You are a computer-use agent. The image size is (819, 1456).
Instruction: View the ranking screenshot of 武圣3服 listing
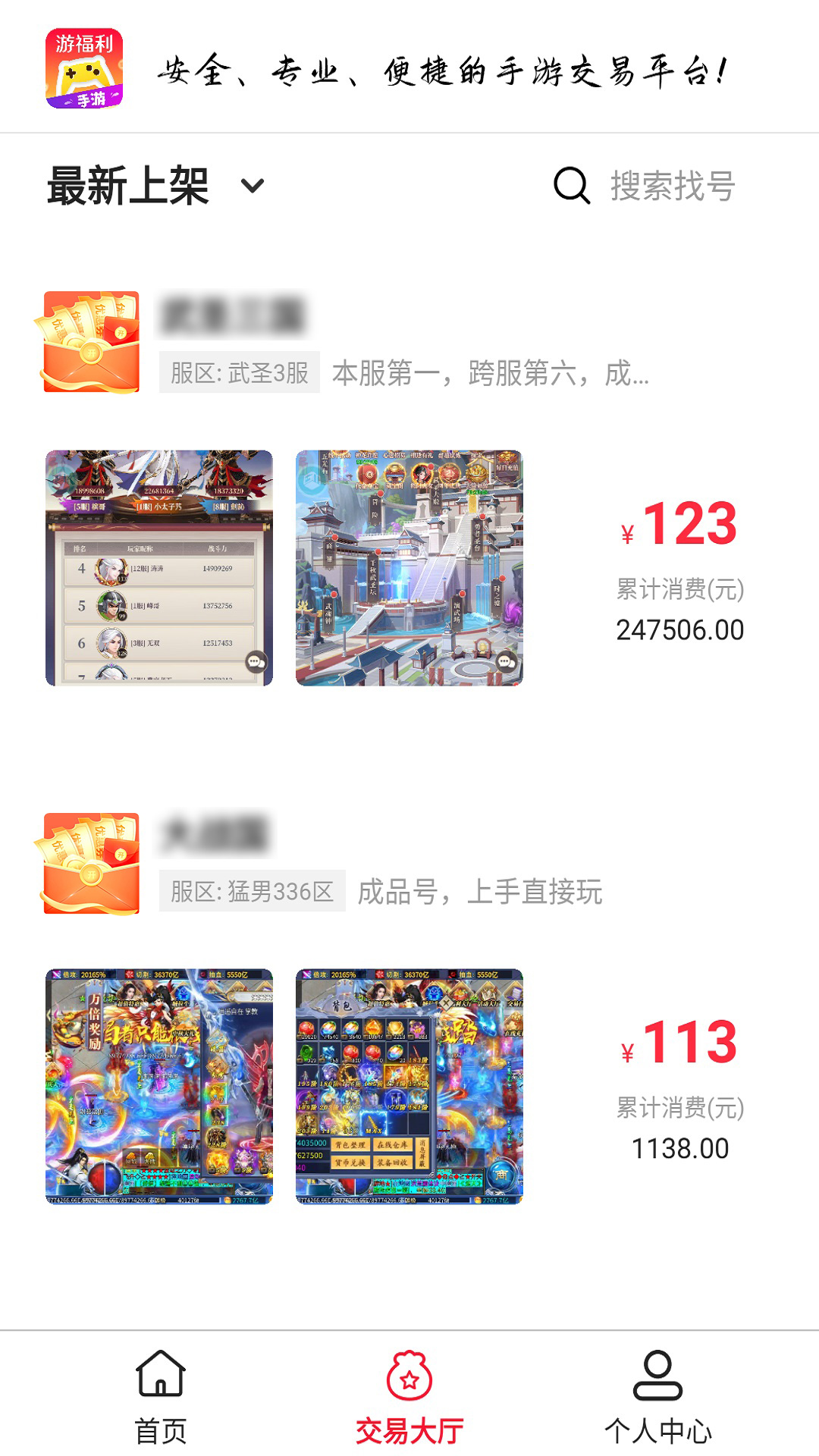point(159,568)
